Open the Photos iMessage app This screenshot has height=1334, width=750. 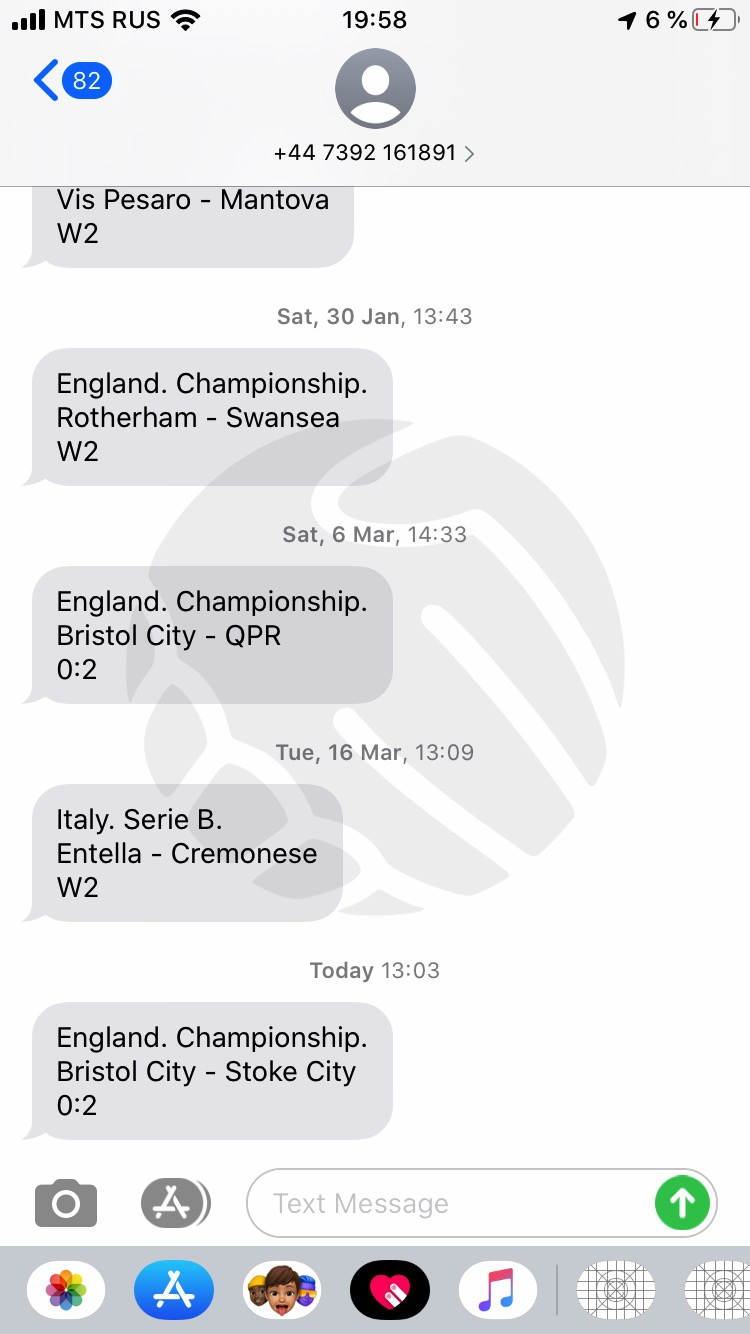click(67, 1290)
